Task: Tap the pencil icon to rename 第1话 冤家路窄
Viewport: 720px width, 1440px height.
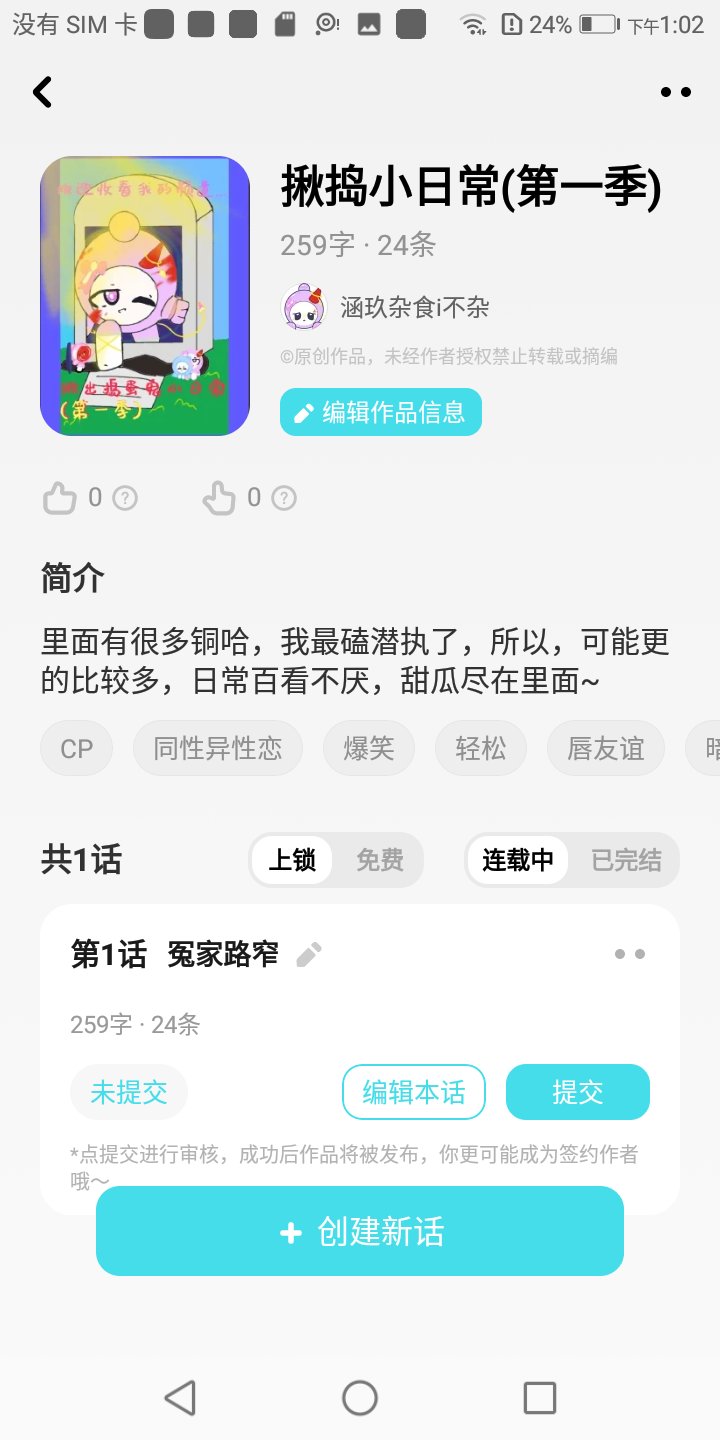Action: [x=309, y=954]
